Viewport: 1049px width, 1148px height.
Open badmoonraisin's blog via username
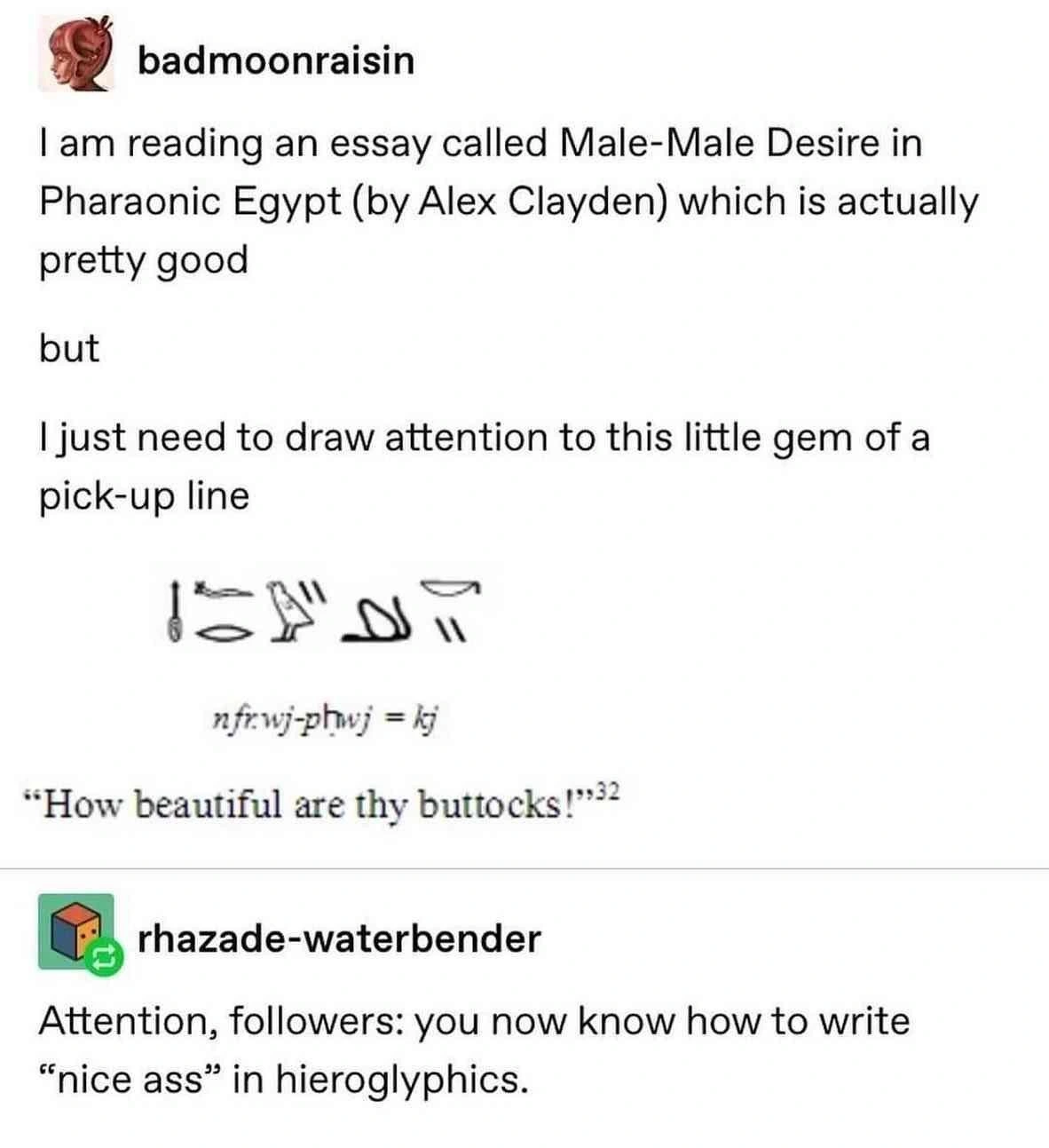tap(275, 60)
